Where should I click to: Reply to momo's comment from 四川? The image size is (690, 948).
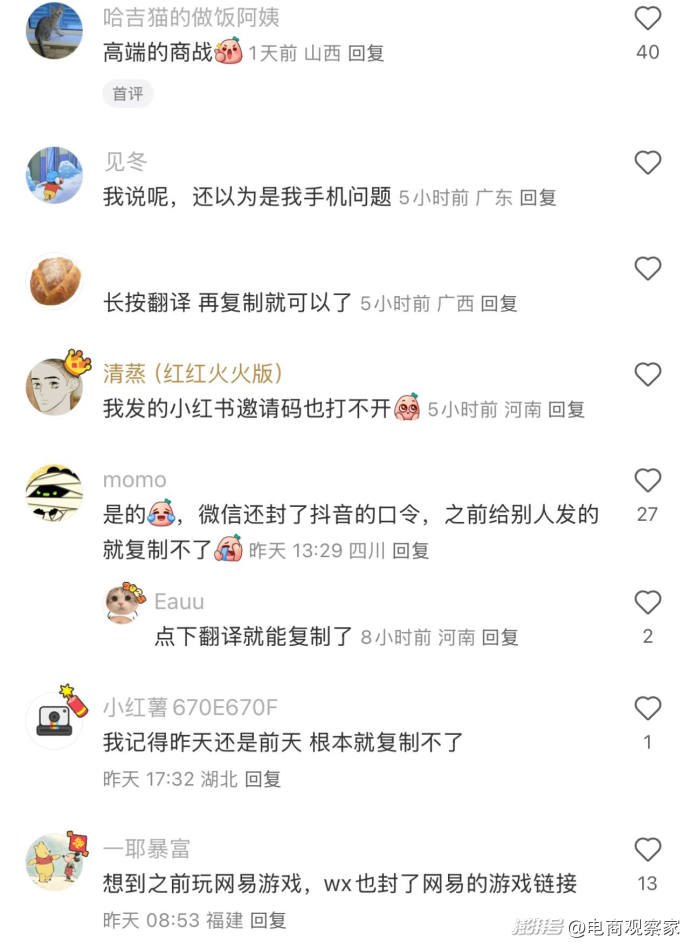[410, 551]
